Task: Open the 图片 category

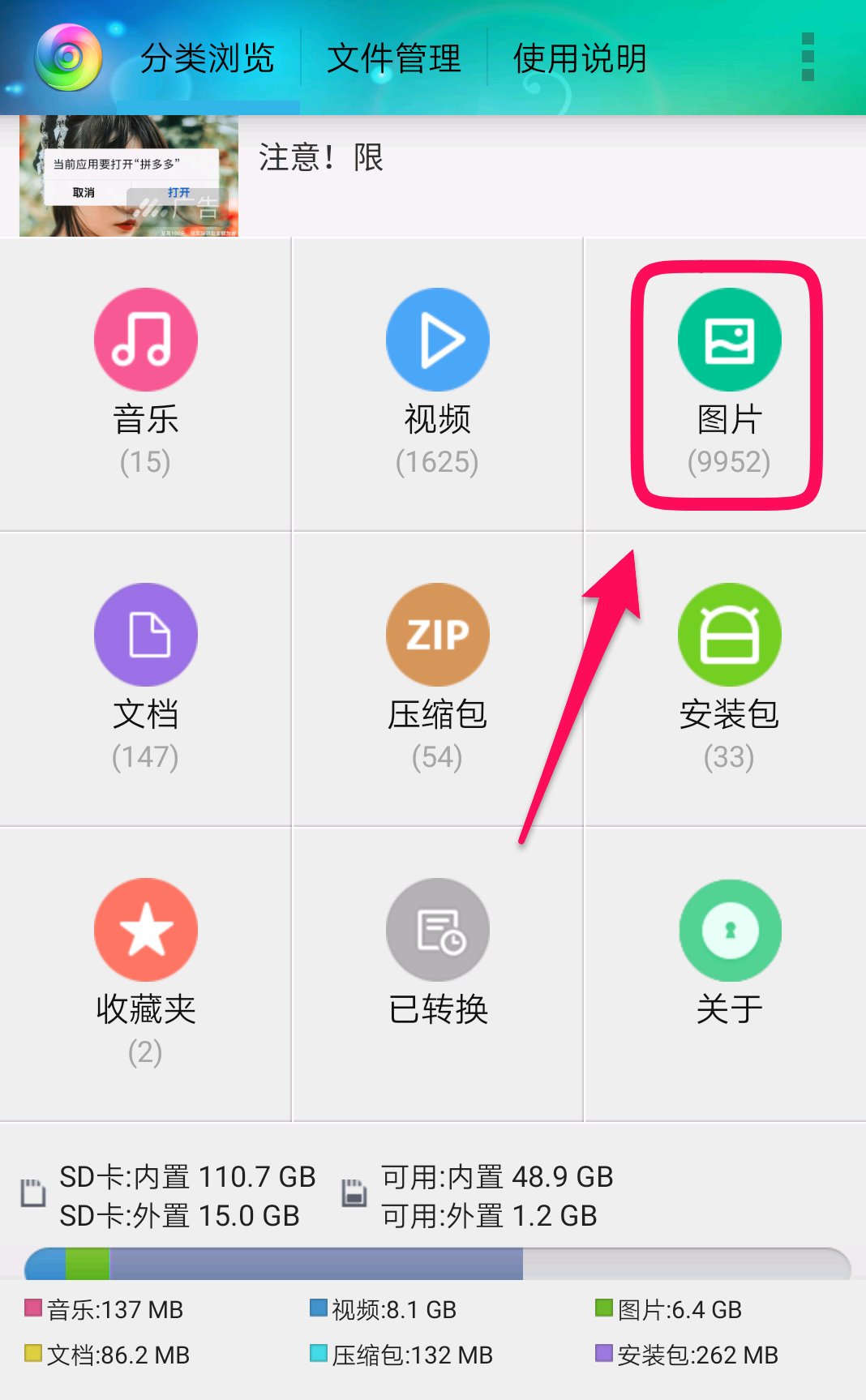Action: click(729, 383)
